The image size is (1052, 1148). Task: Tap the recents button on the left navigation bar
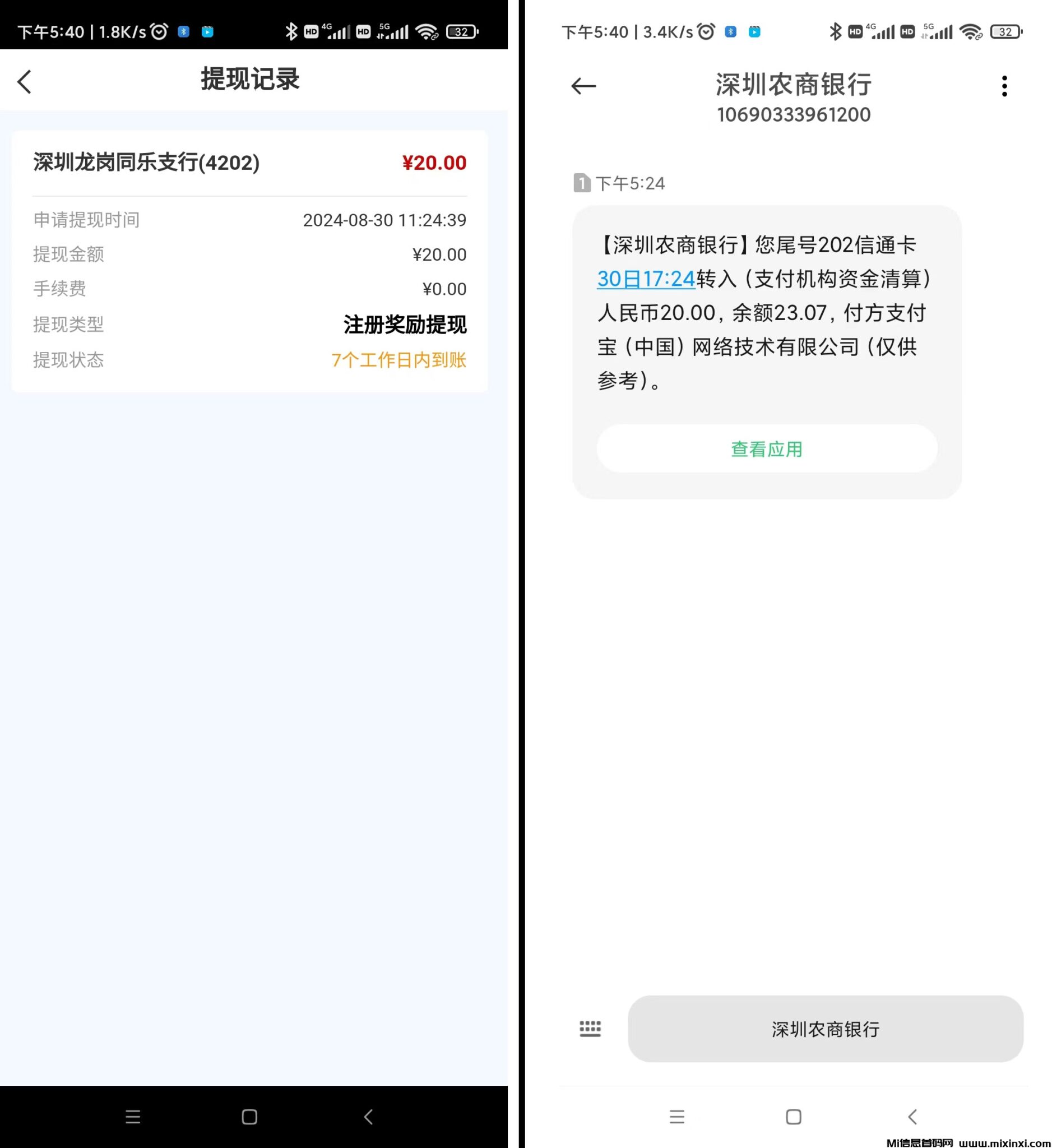point(133,1117)
